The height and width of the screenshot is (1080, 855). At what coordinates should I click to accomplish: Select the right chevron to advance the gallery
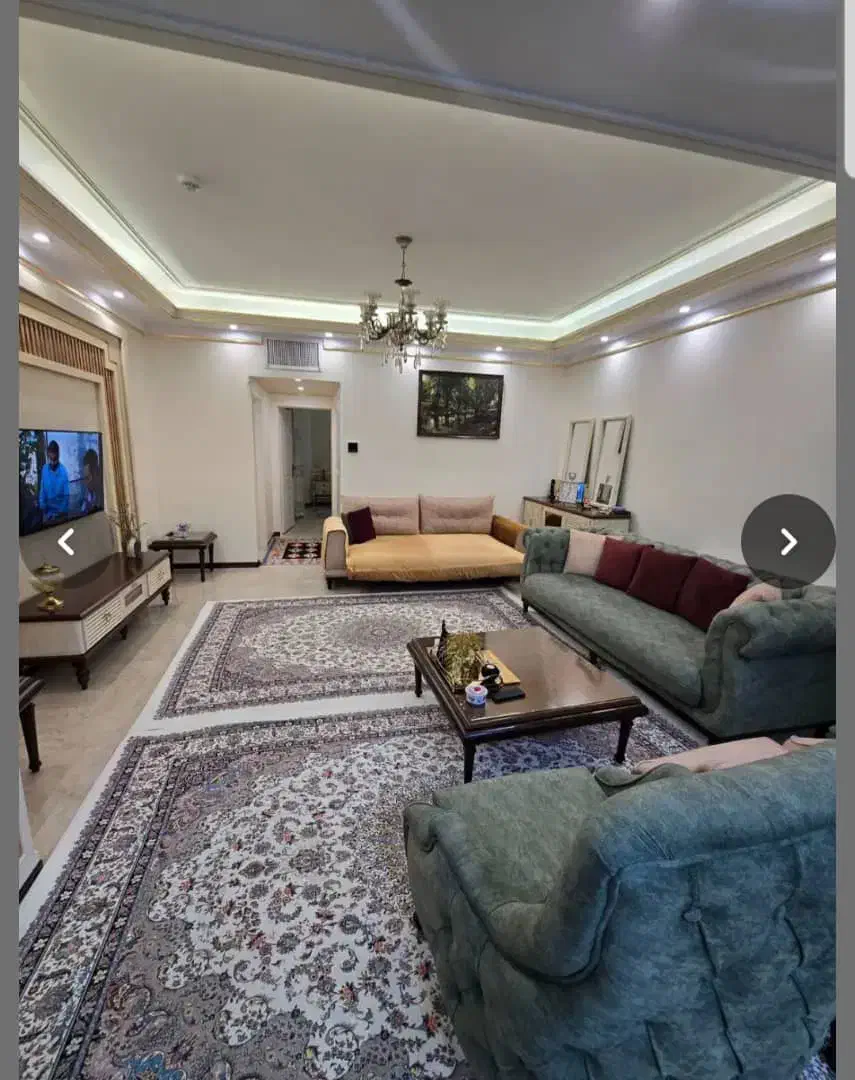click(786, 543)
